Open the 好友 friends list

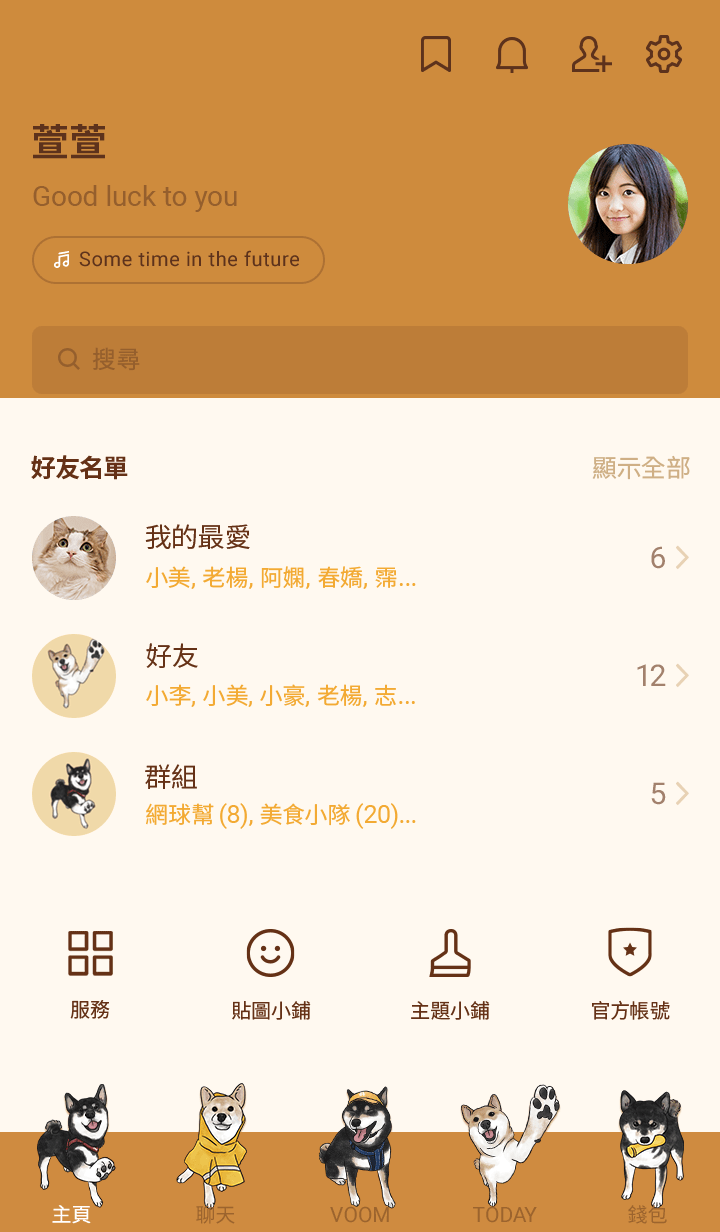pos(360,676)
